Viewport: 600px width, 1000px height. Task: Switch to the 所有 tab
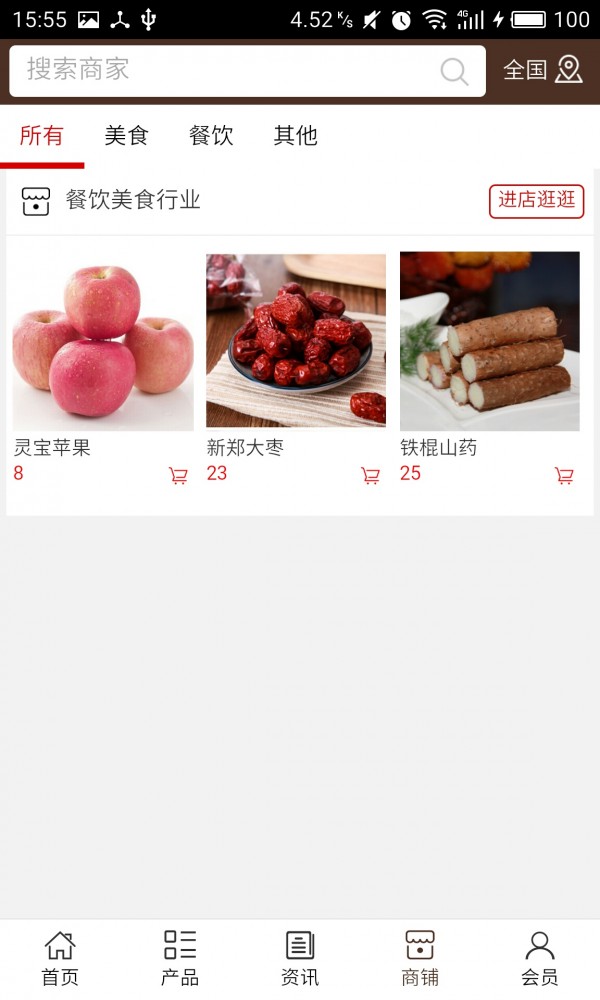41,136
